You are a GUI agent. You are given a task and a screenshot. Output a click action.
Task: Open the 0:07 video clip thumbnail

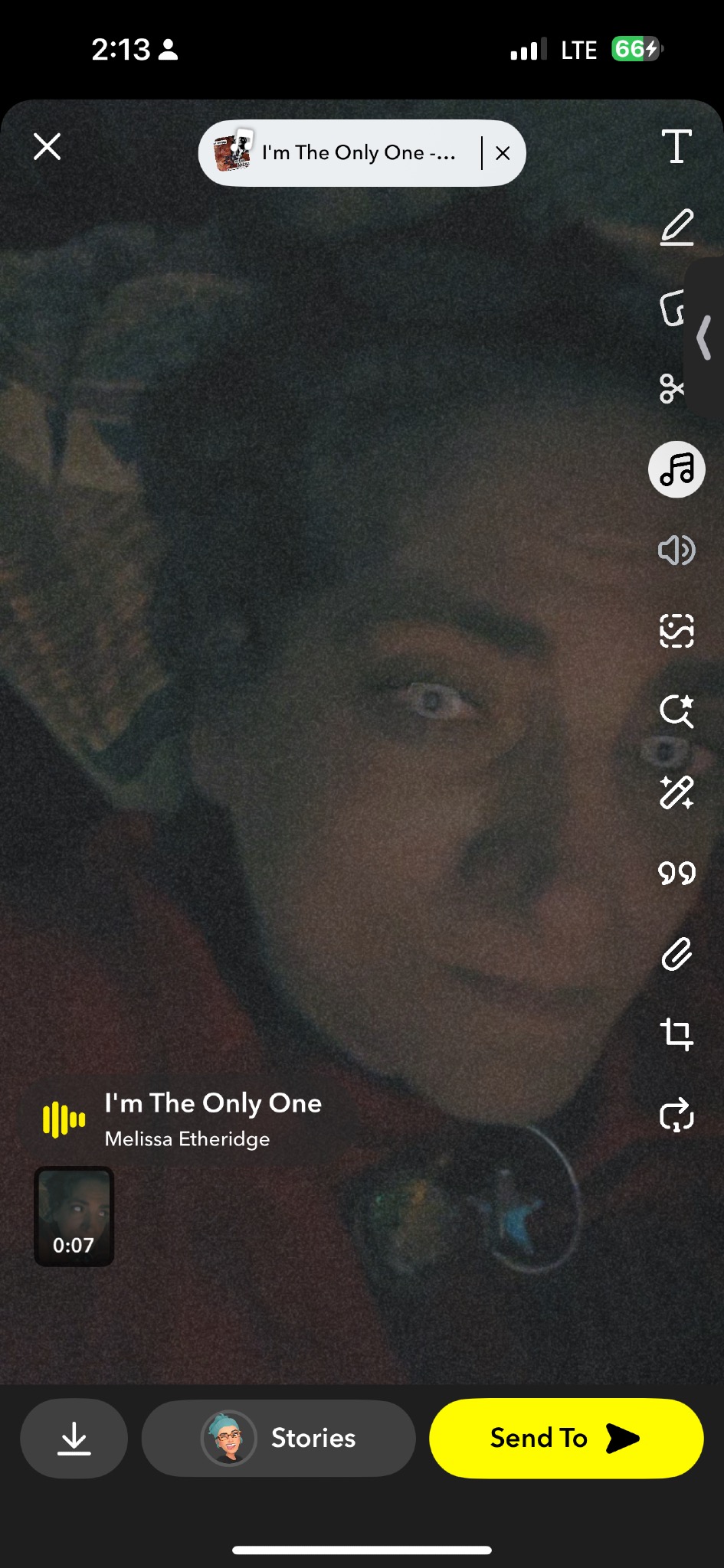coord(74,1217)
